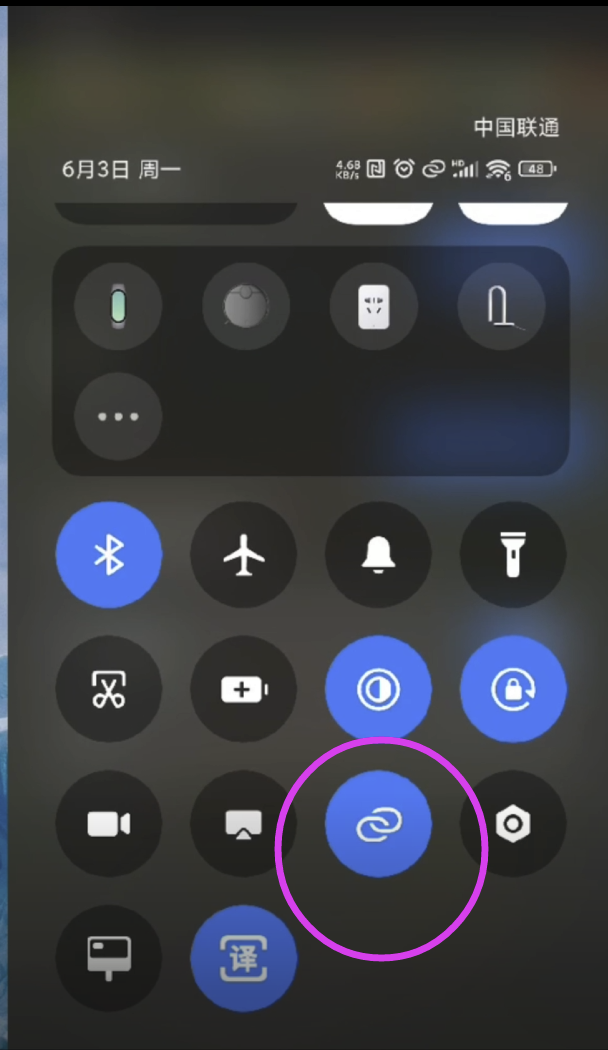Viewport: 608px width, 1050px height.
Task: Open the screen cast tile
Action: pos(243,824)
